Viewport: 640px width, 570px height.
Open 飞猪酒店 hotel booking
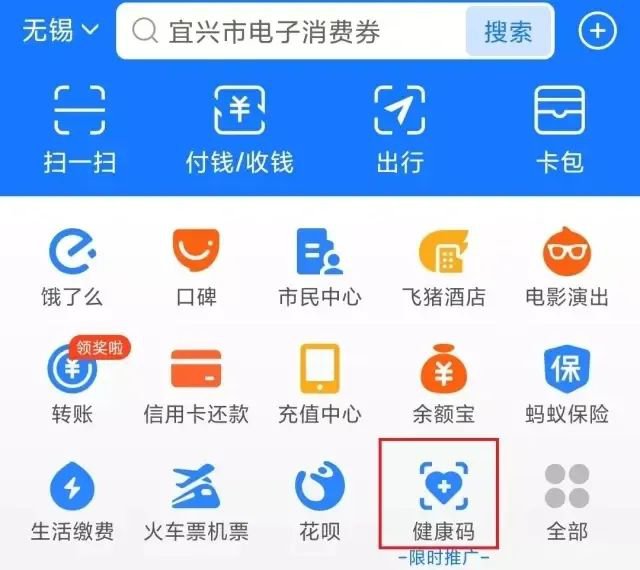(443, 266)
